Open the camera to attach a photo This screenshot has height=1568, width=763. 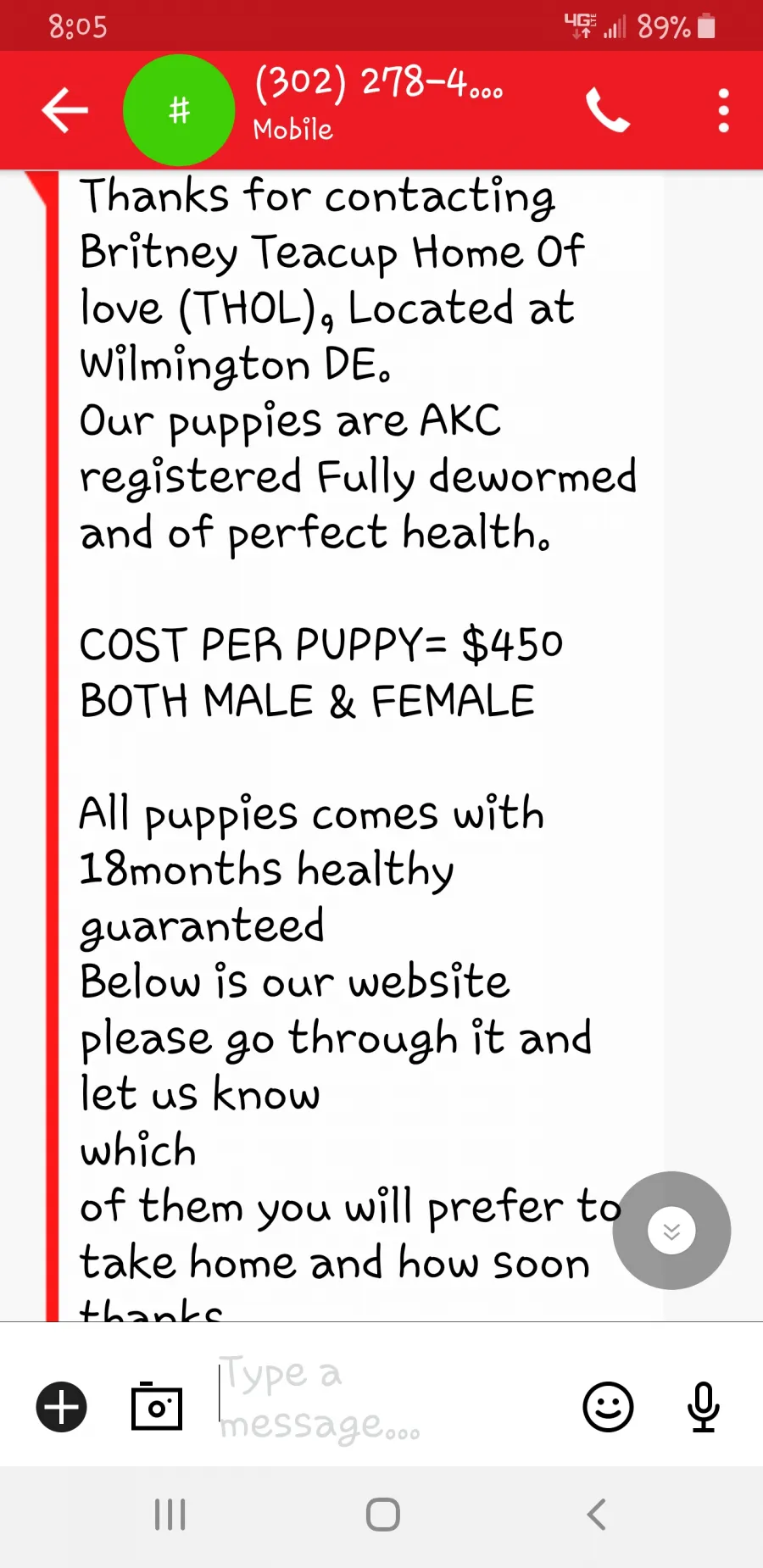pyautogui.click(x=157, y=1406)
